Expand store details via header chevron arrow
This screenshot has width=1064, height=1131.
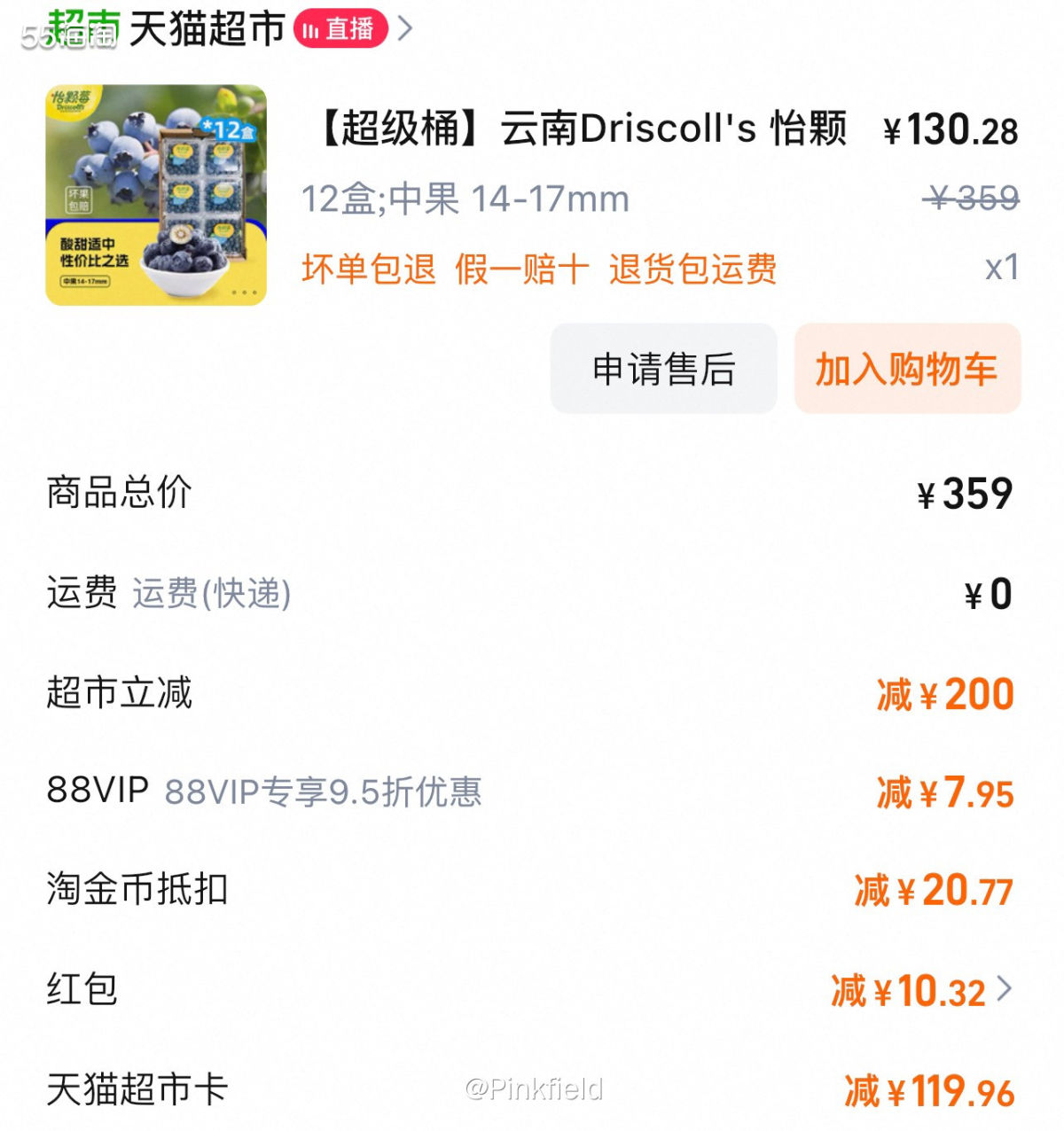[x=404, y=27]
